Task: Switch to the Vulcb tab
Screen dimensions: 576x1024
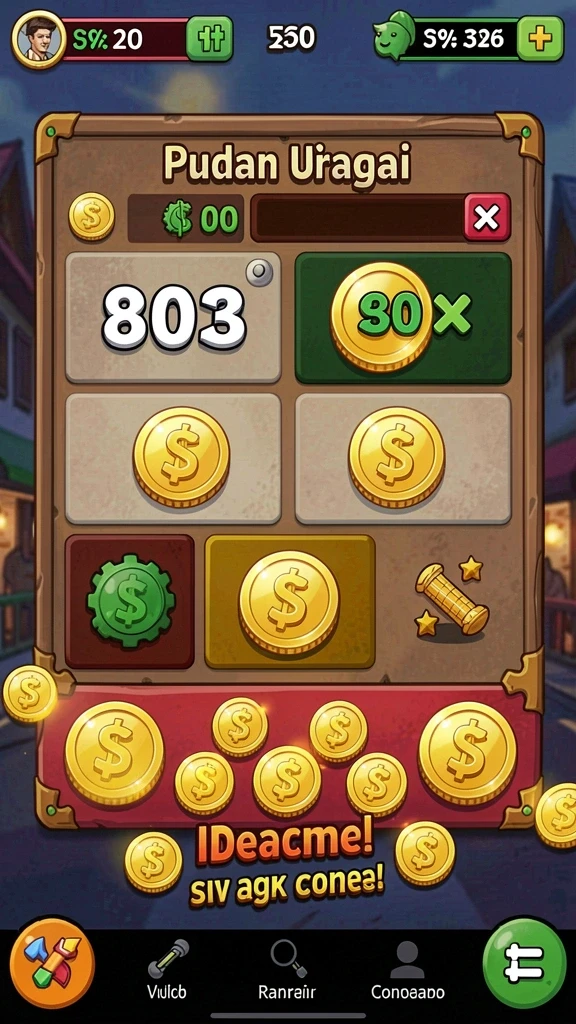Action: [167, 970]
